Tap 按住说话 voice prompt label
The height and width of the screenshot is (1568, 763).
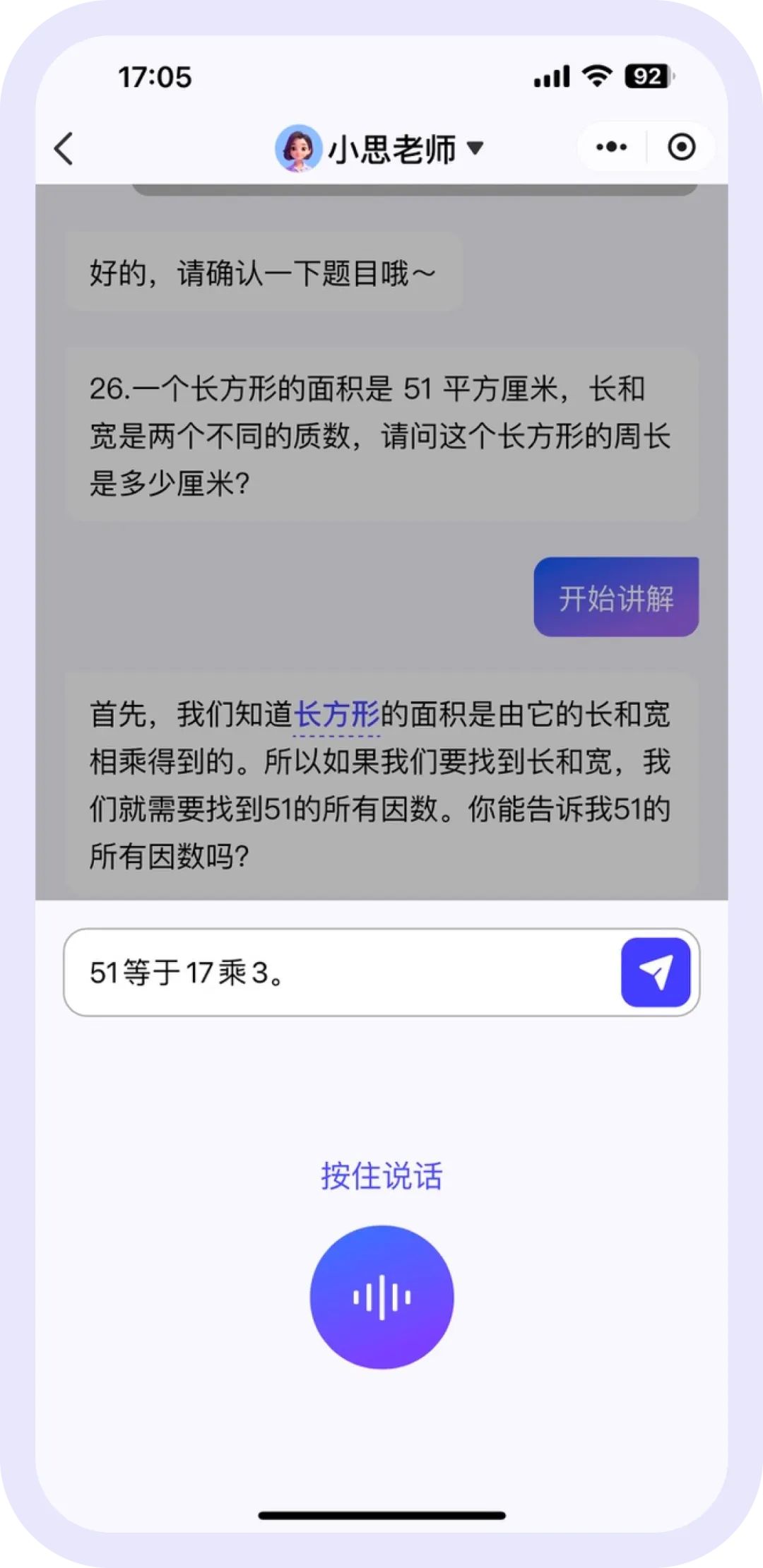click(x=381, y=1175)
